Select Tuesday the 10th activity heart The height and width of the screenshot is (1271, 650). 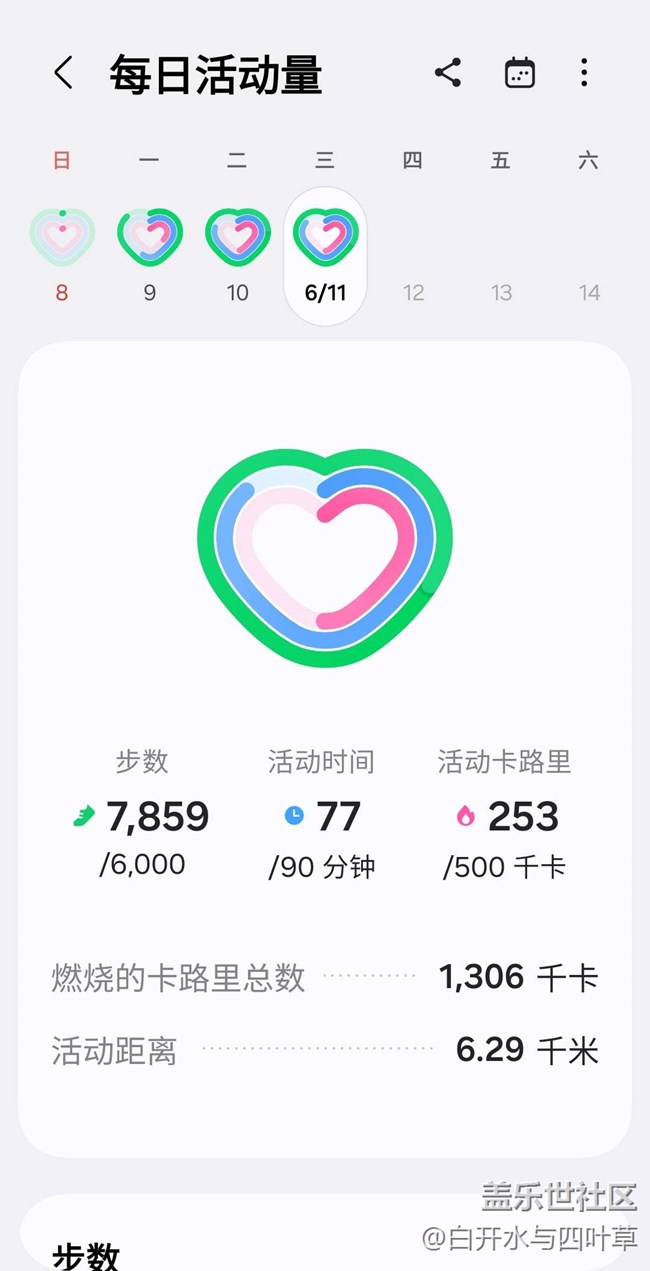[238, 237]
